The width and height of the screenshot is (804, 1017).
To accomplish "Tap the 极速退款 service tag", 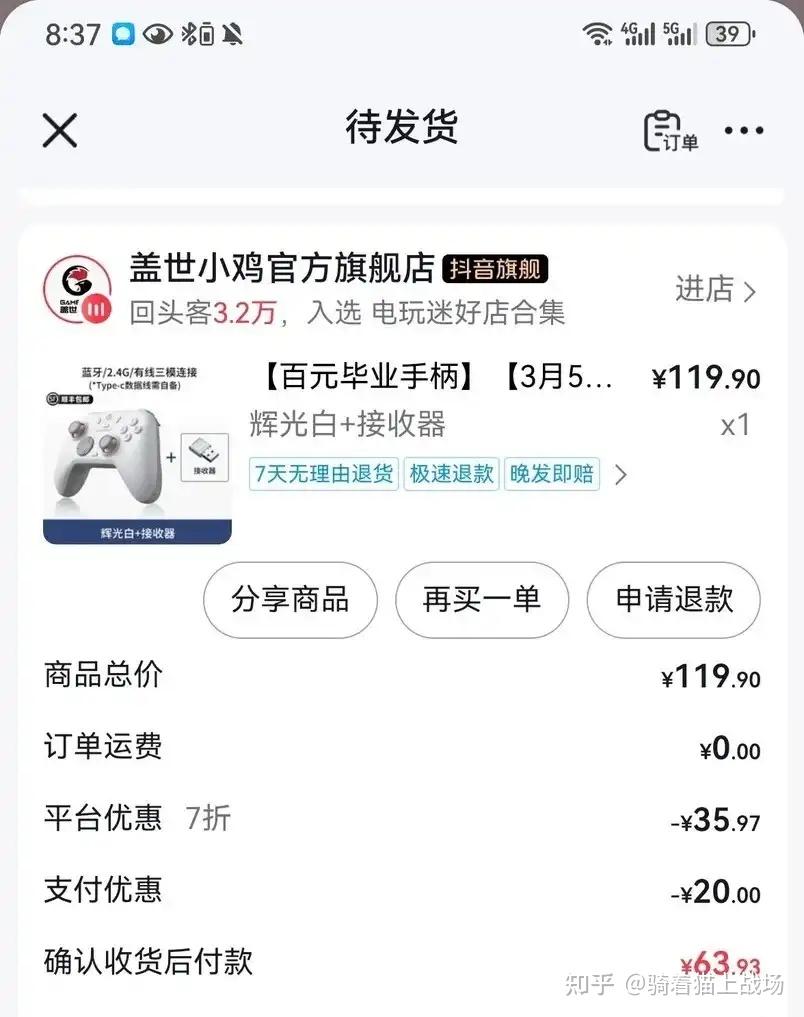I will [x=450, y=476].
